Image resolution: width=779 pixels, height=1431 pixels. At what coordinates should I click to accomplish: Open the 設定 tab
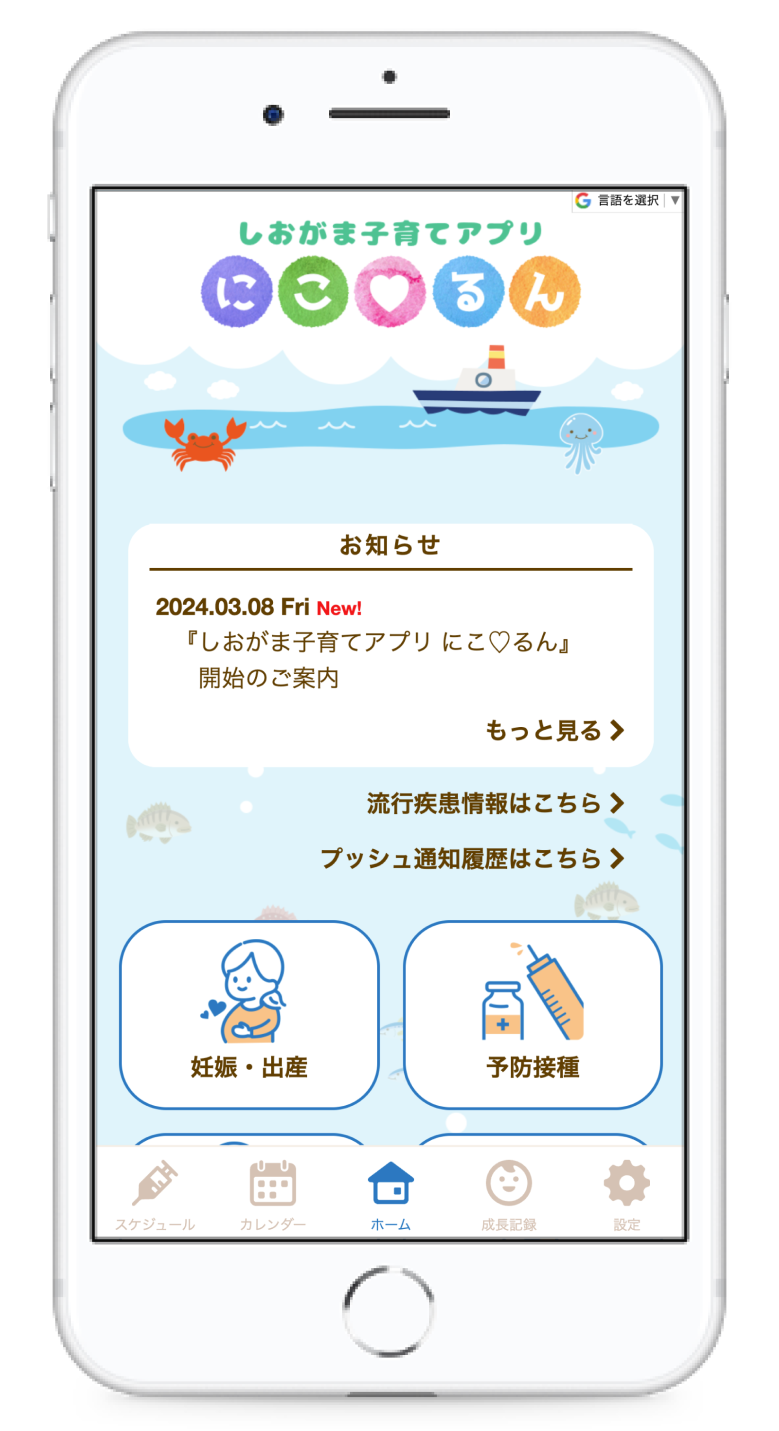coord(627,1196)
